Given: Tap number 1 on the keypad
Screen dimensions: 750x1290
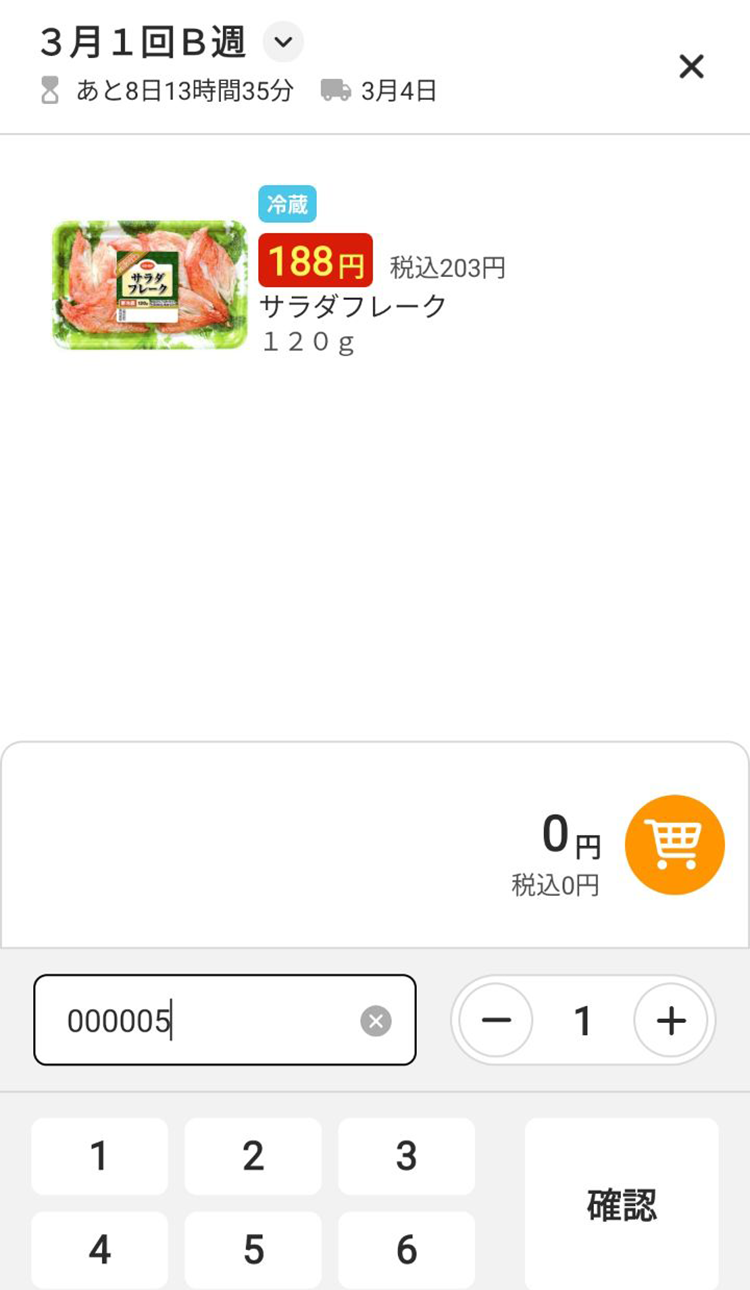Looking at the screenshot, I should pos(99,1156).
